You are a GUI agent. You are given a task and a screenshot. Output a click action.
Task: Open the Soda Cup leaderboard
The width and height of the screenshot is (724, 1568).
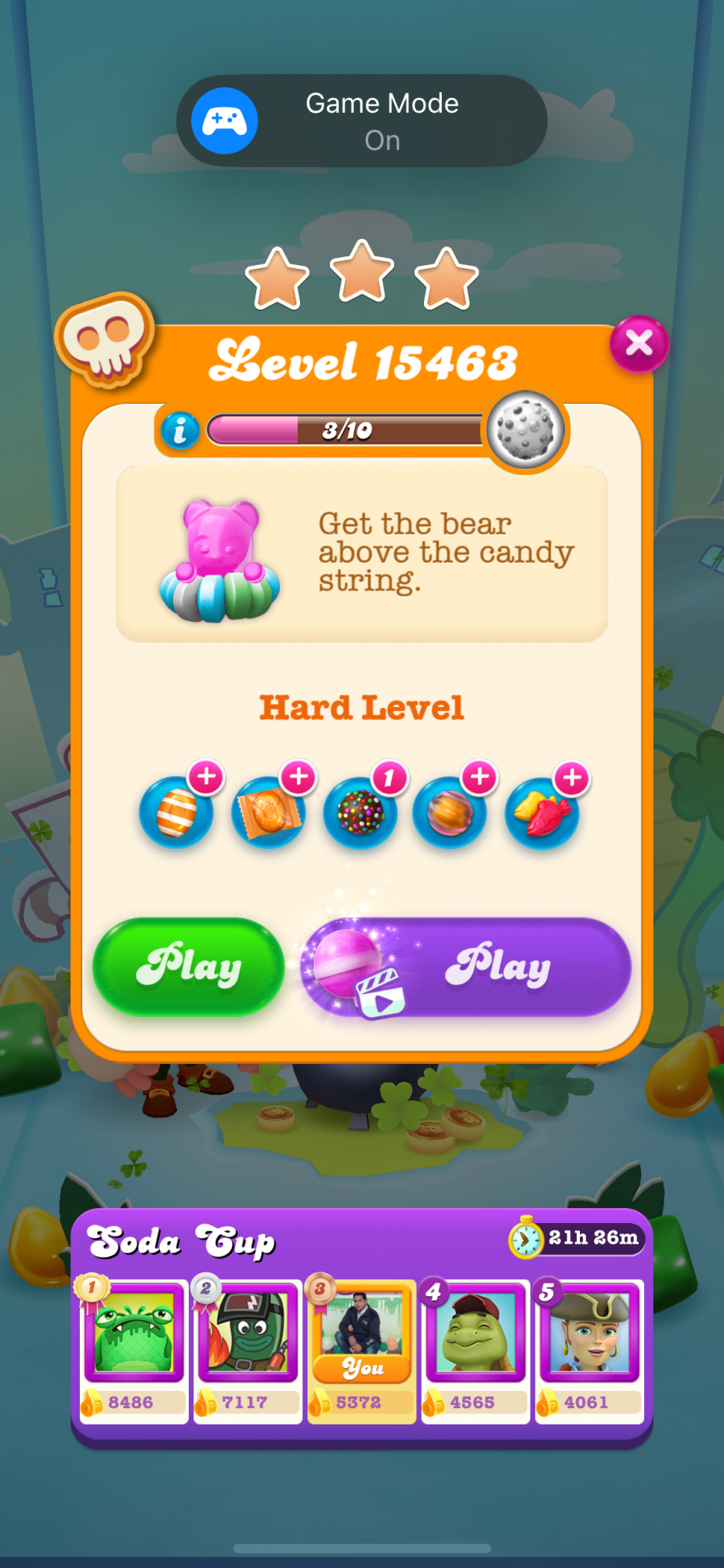pyautogui.click(x=182, y=1241)
